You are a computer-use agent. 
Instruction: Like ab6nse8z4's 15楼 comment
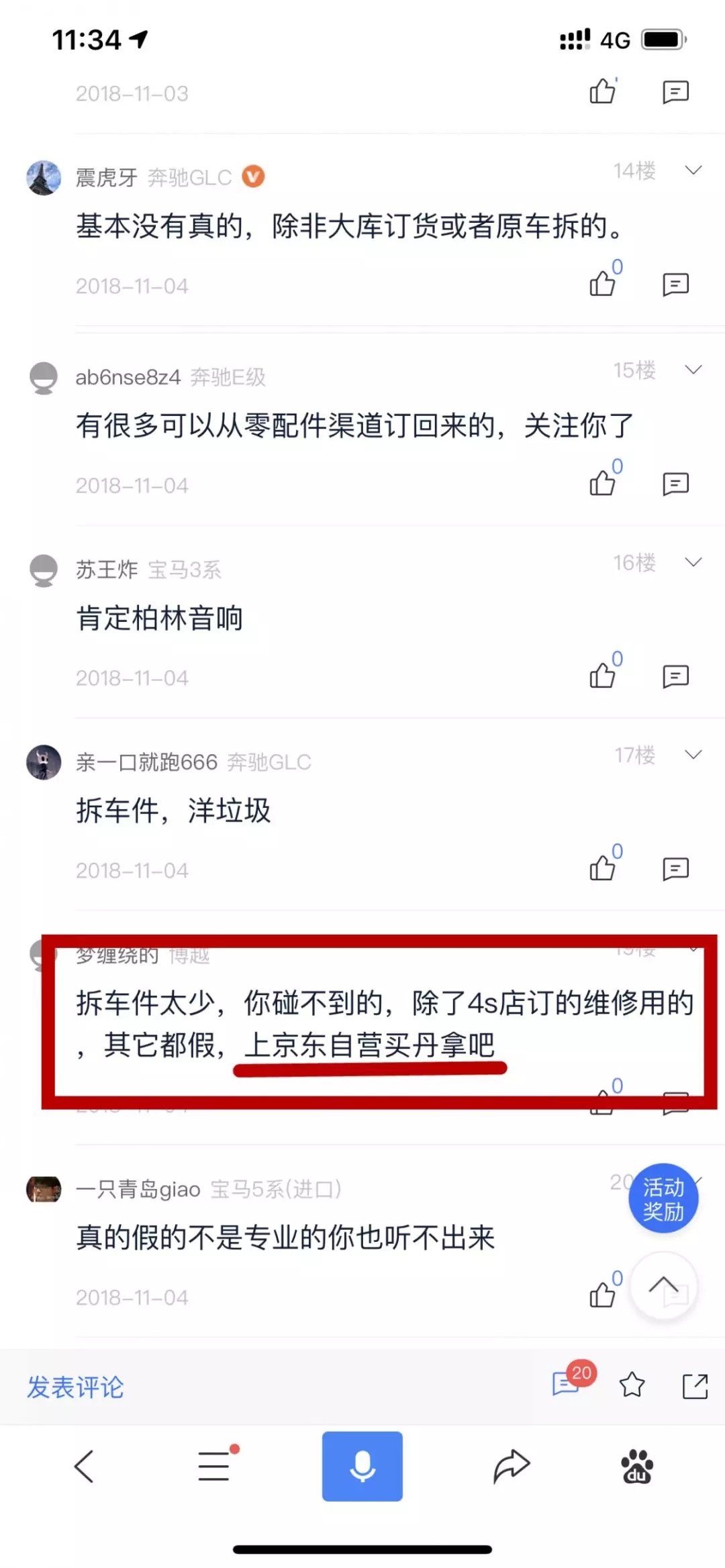coord(603,483)
